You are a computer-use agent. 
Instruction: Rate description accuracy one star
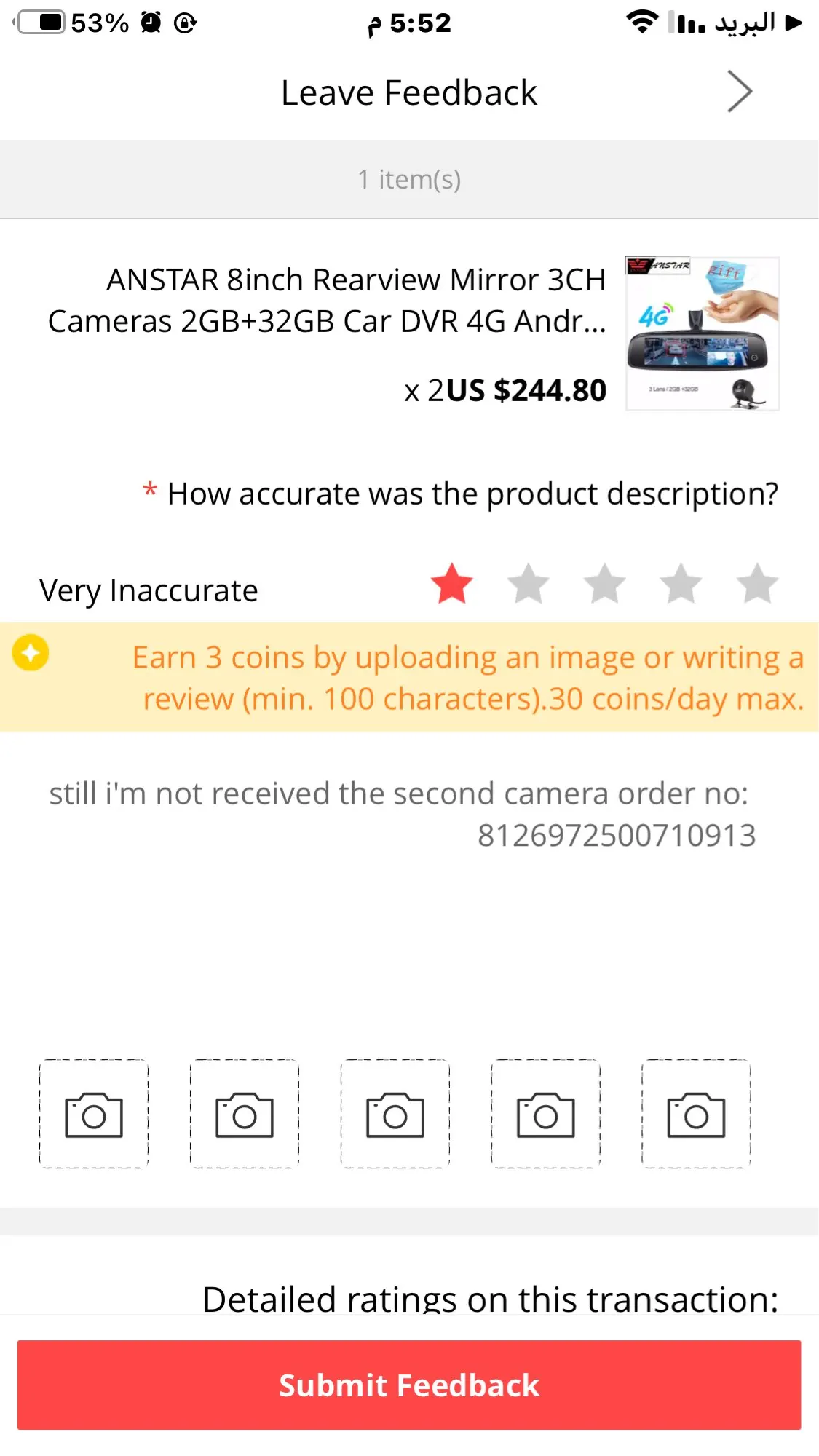451,584
